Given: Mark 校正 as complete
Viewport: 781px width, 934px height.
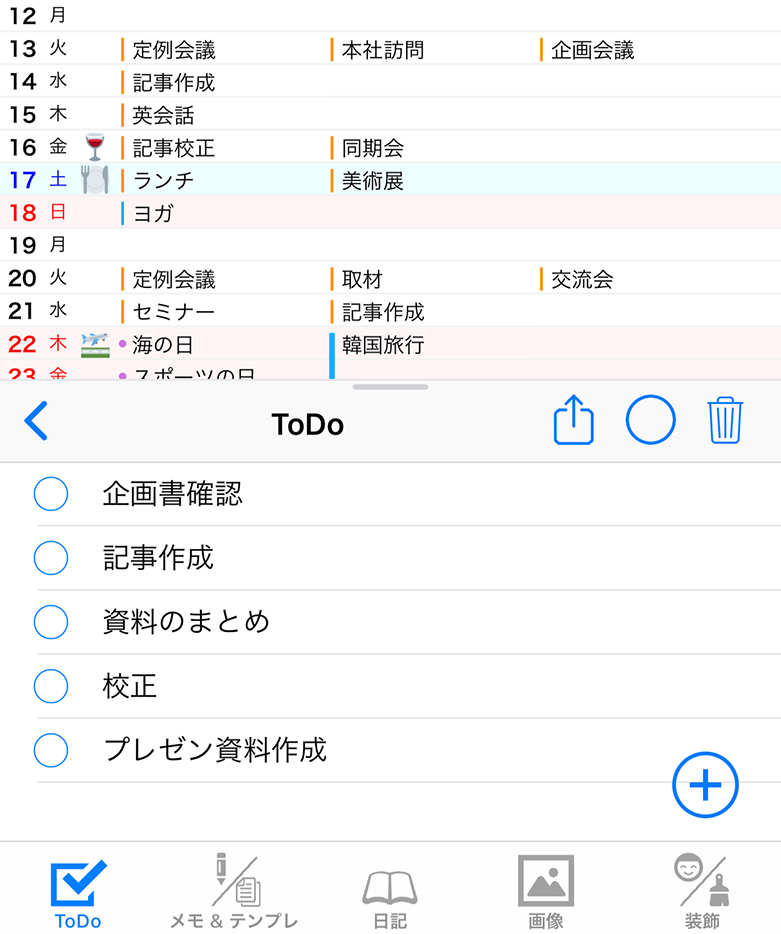Looking at the screenshot, I should click(51, 686).
